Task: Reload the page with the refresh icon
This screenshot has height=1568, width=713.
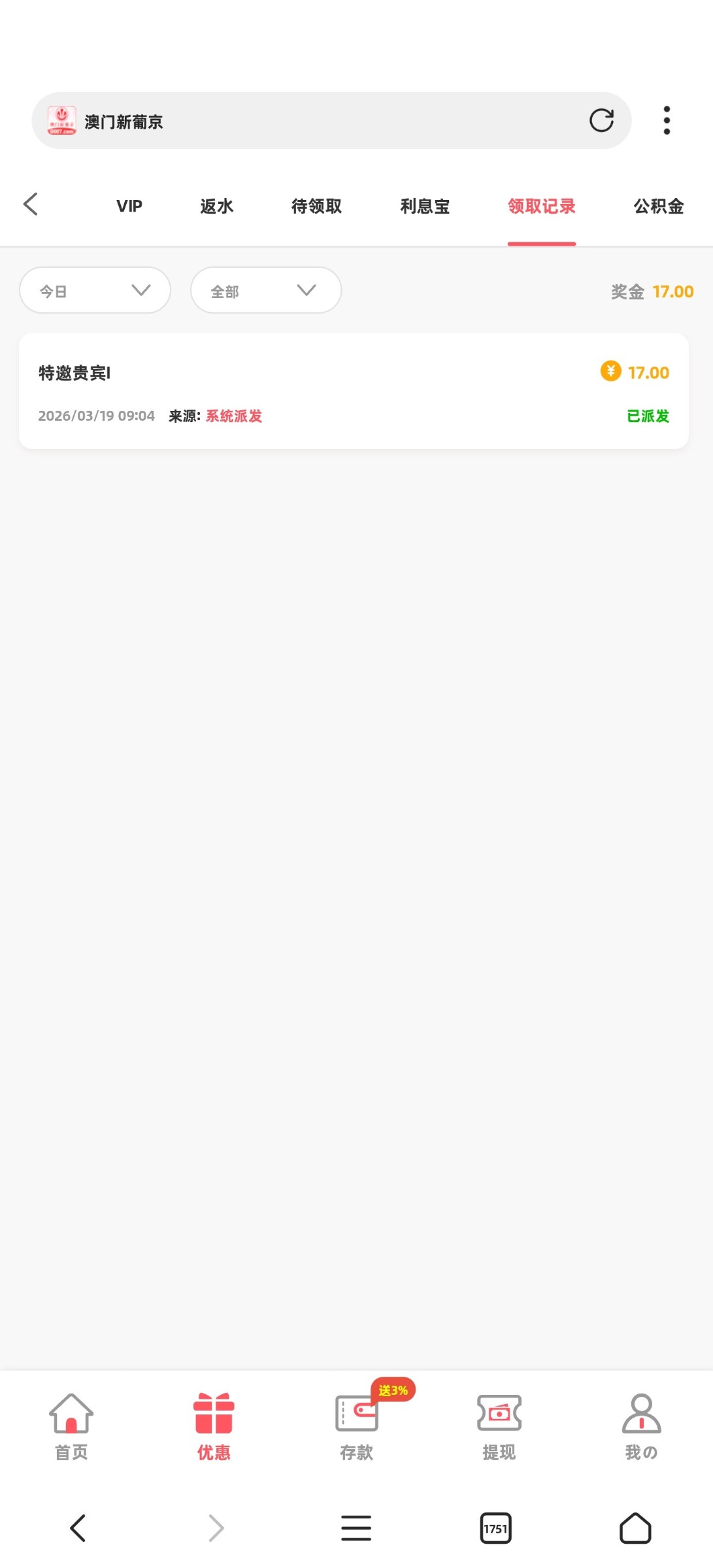Action: pos(601,120)
